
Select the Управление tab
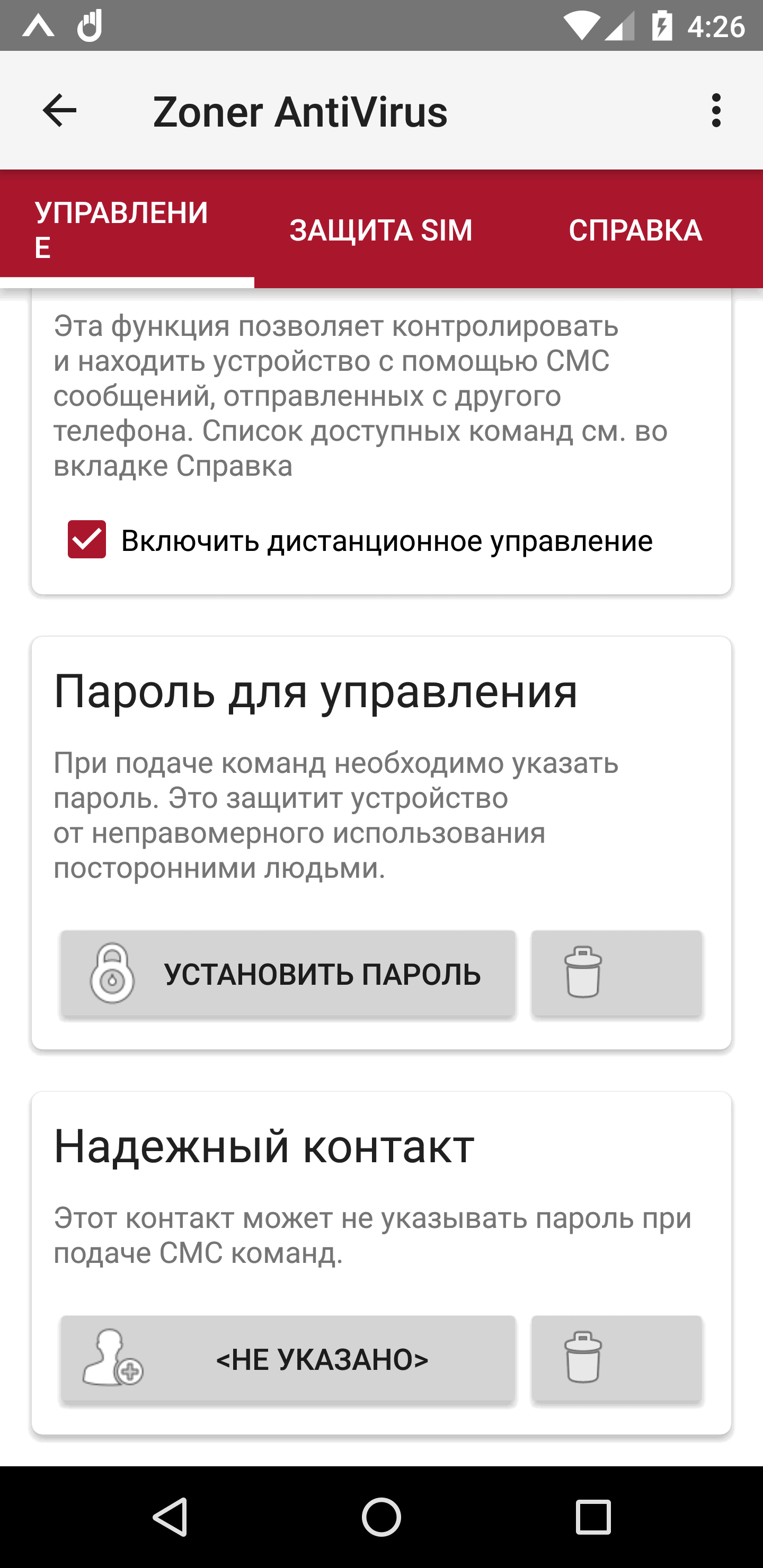(x=127, y=230)
